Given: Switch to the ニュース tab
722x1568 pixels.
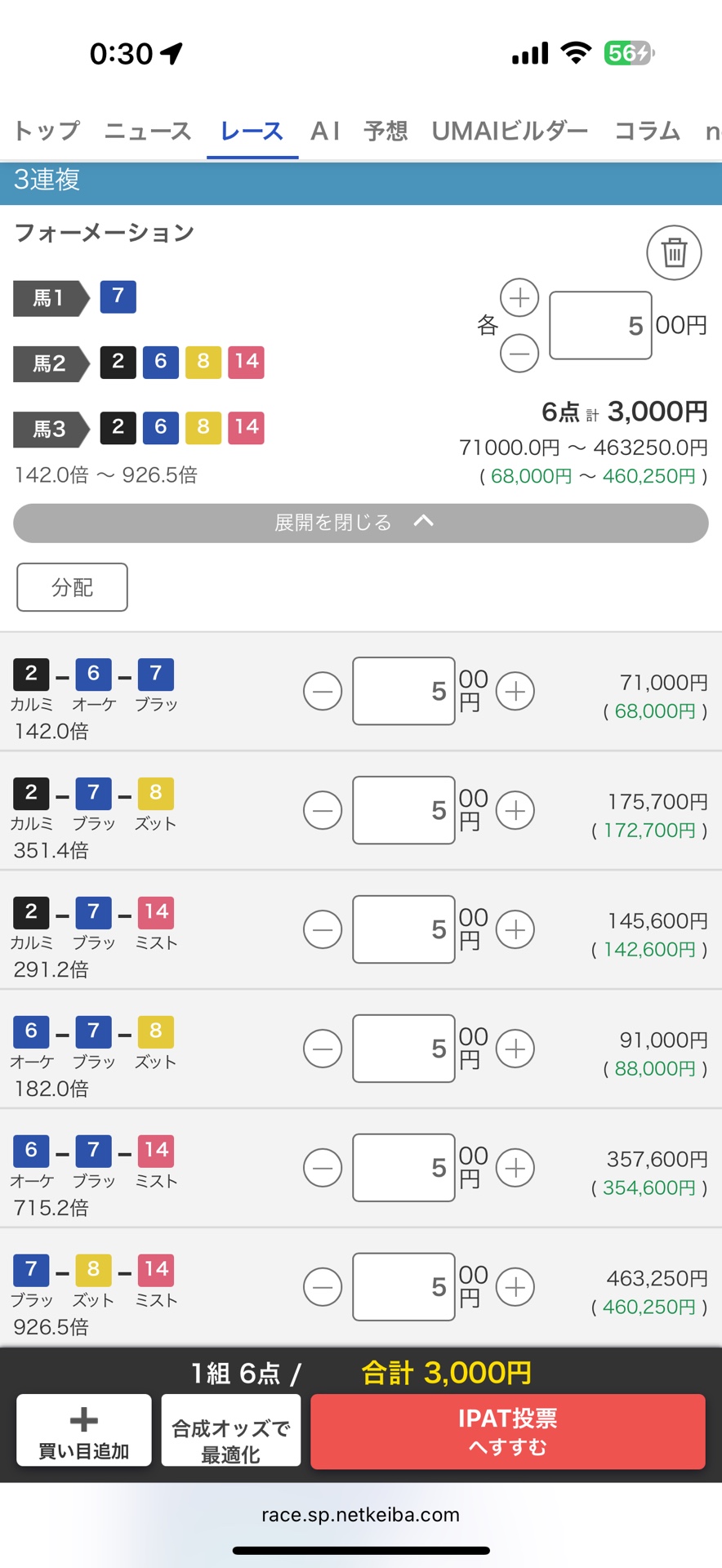Looking at the screenshot, I should (148, 131).
